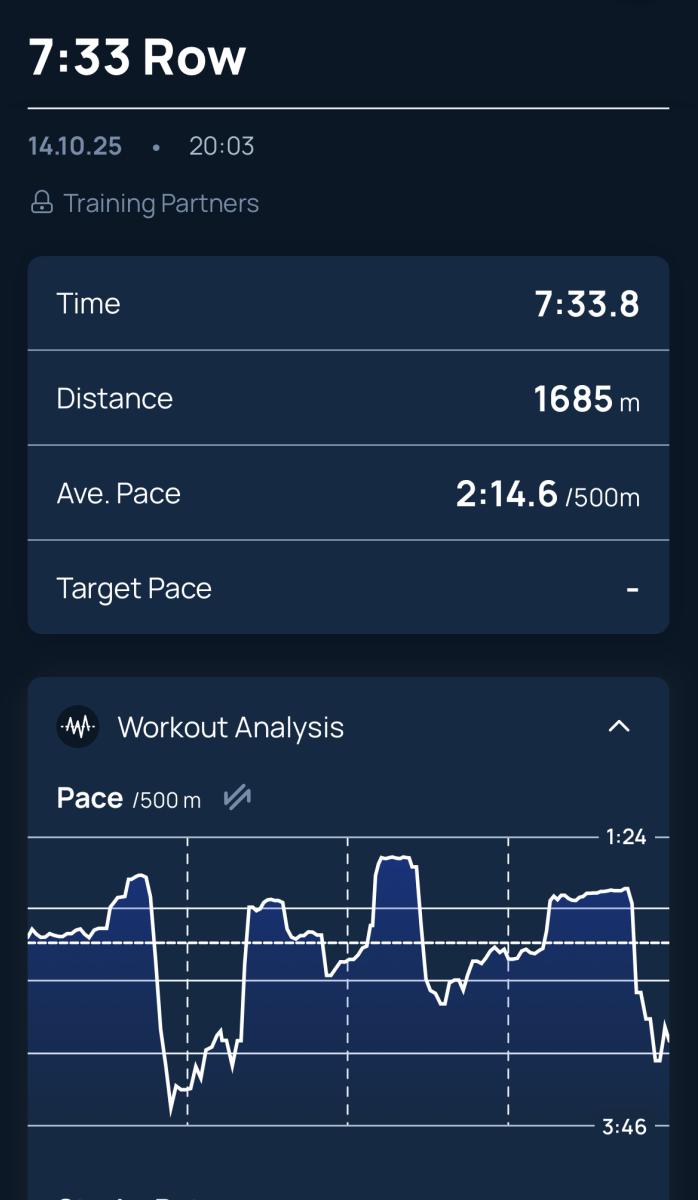Viewport: 698px width, 1200px height.
Task: Open the Training Partners privacy setting
Action: click(x=145, y=204)
